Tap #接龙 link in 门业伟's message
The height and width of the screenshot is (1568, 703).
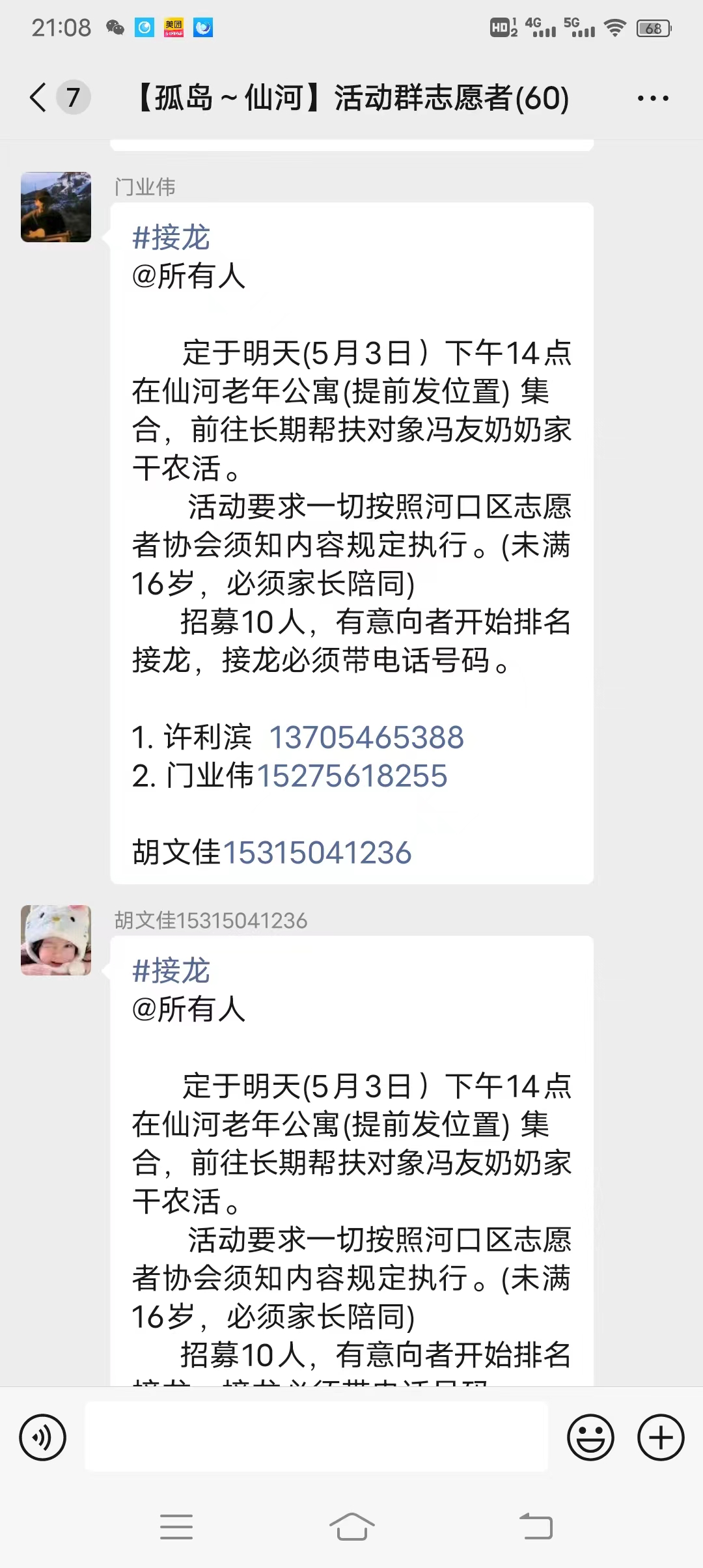pyautogui.click(x=171, y=237)
